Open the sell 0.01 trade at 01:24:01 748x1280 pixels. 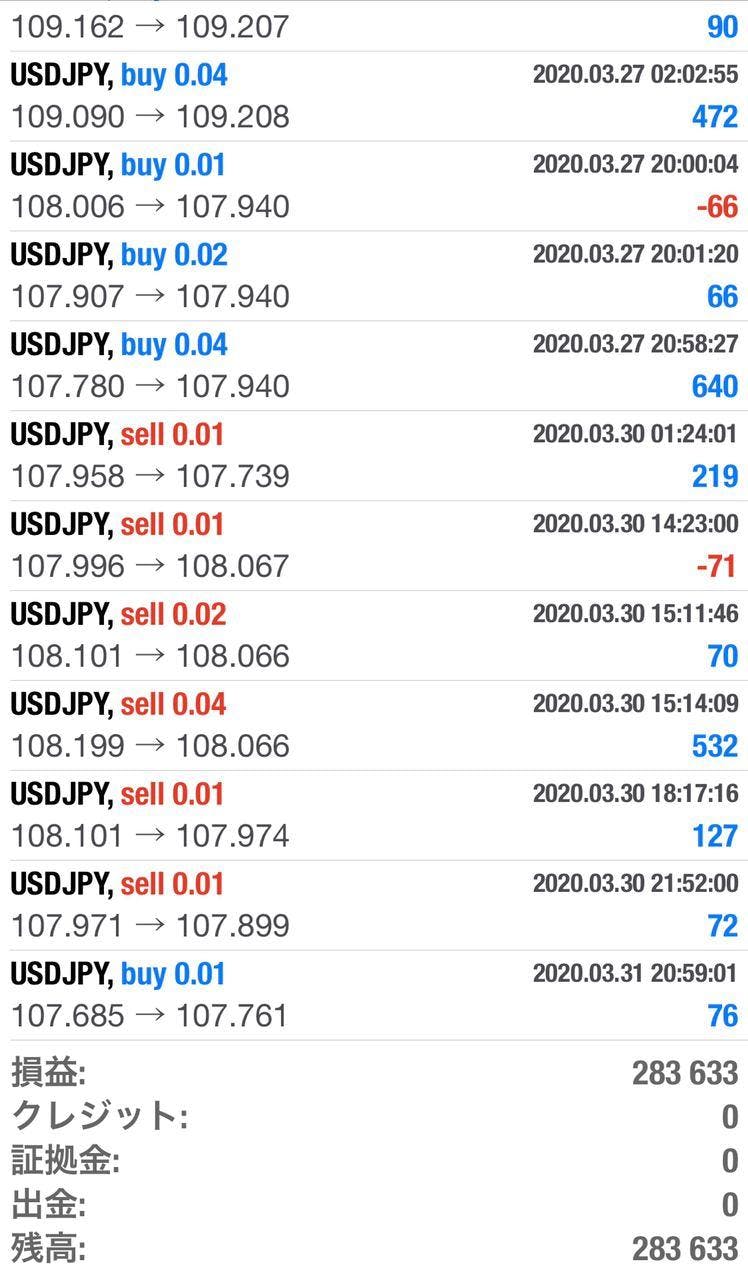click(x=374, y=456)
